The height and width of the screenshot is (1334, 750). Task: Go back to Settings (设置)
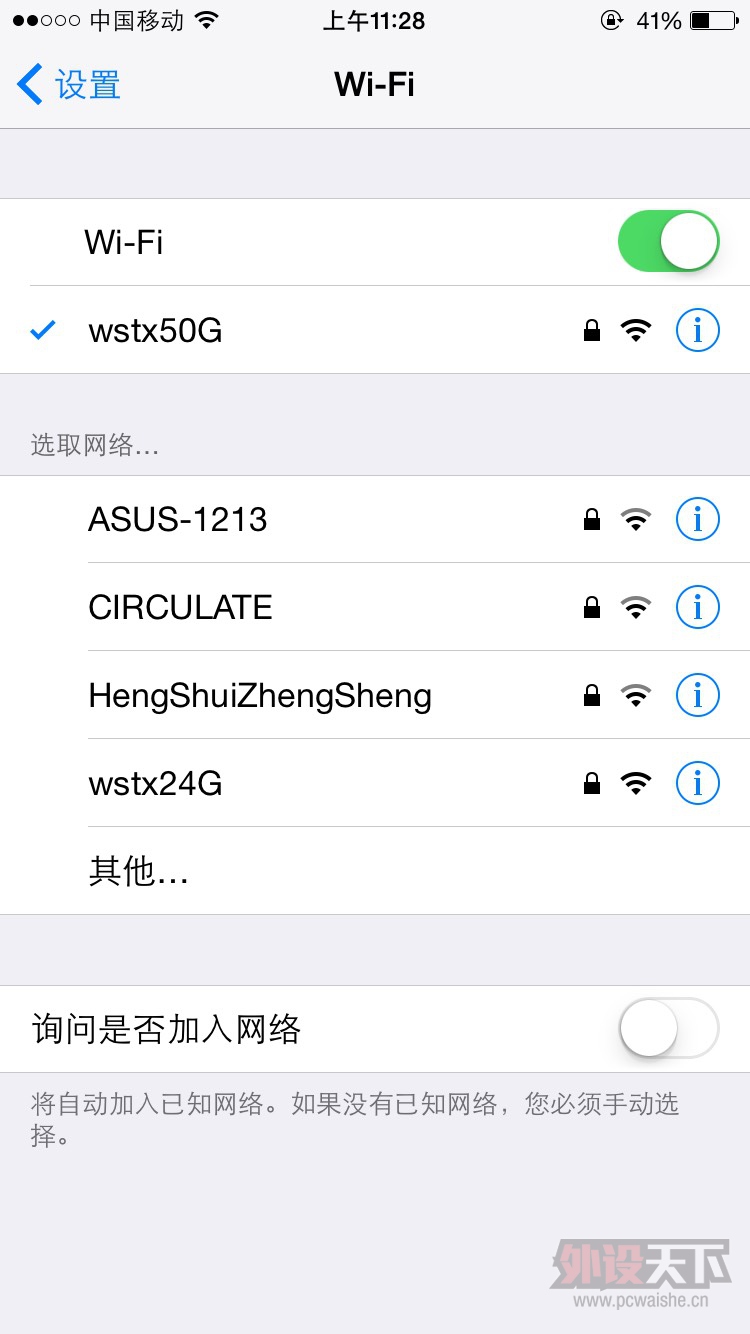[x=70, y=85]
